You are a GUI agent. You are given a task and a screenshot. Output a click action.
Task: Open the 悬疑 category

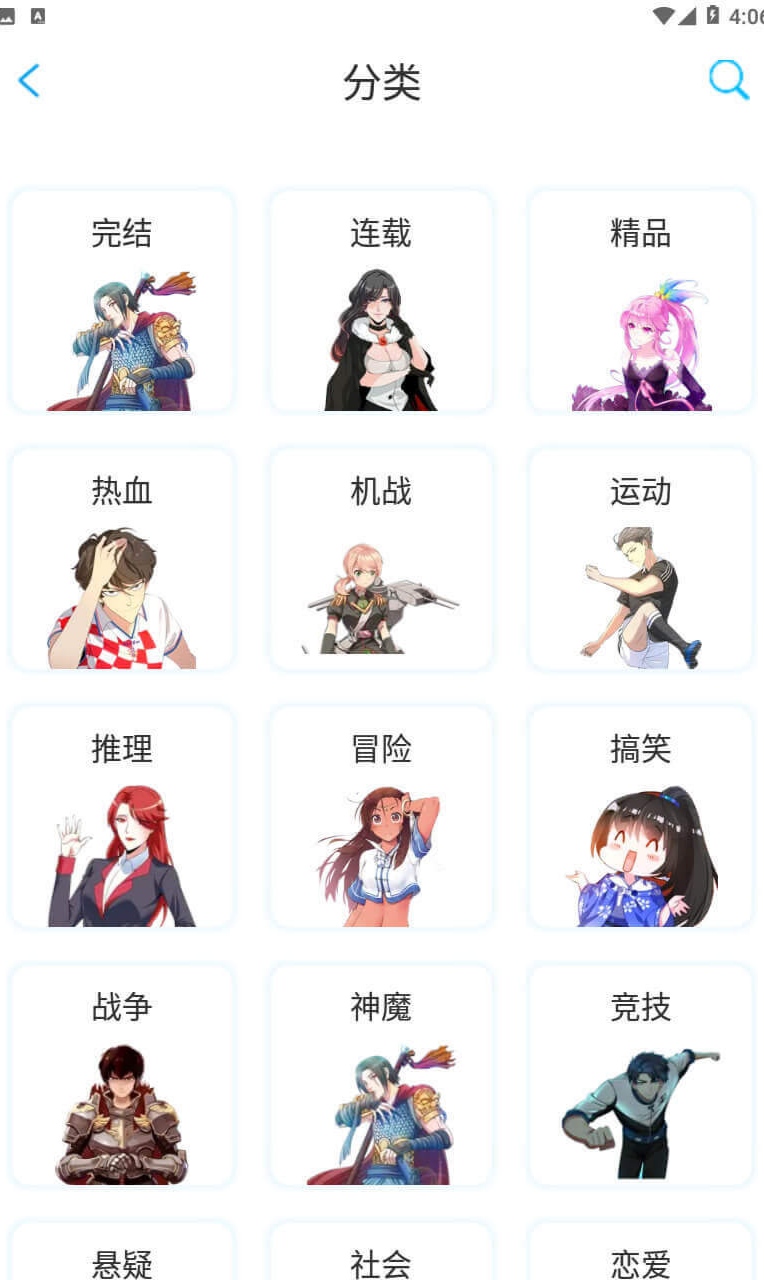point(122,1251)
